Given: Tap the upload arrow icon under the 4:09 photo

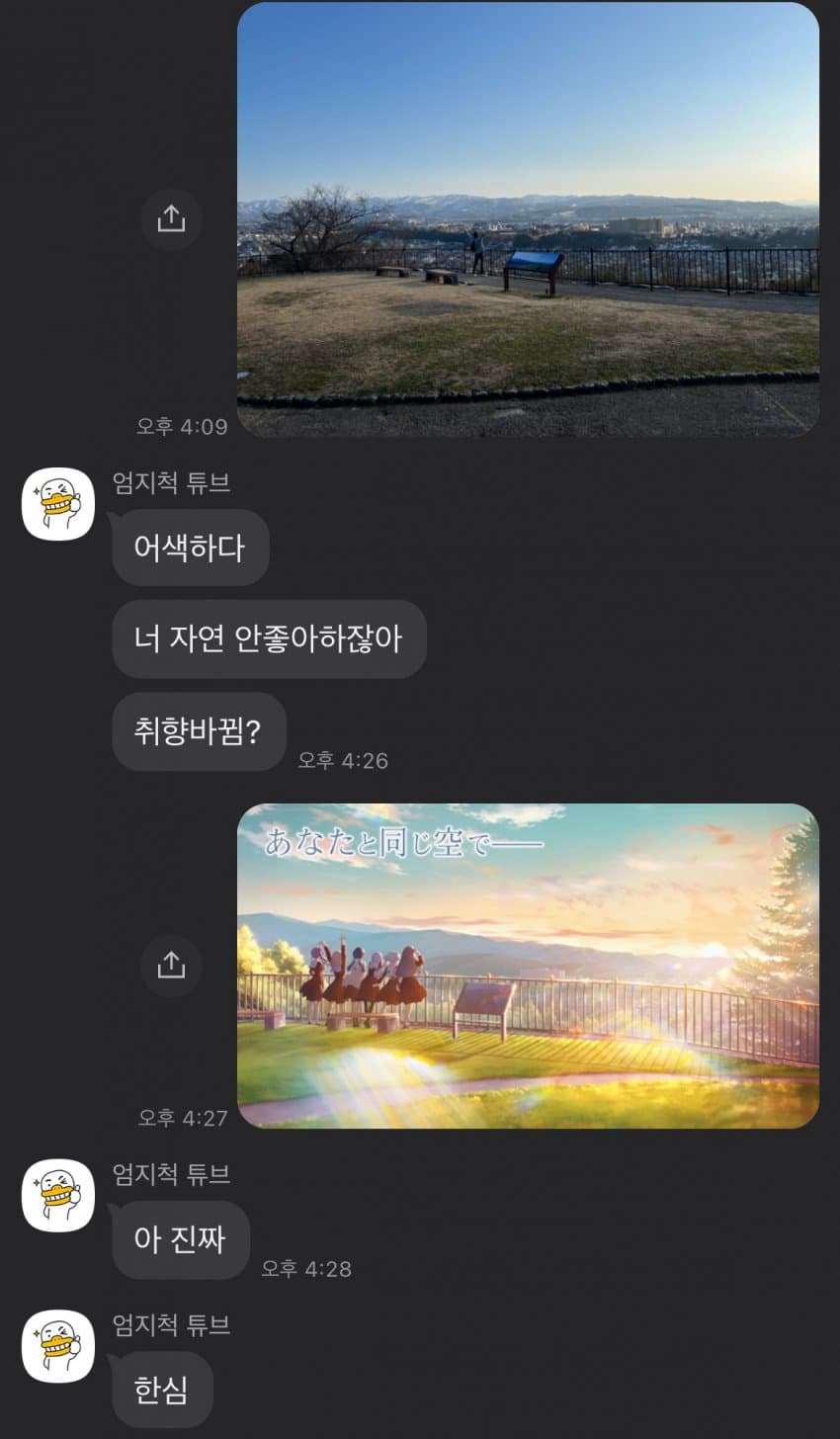Looking at the screenshot, I should coord(172,218).
